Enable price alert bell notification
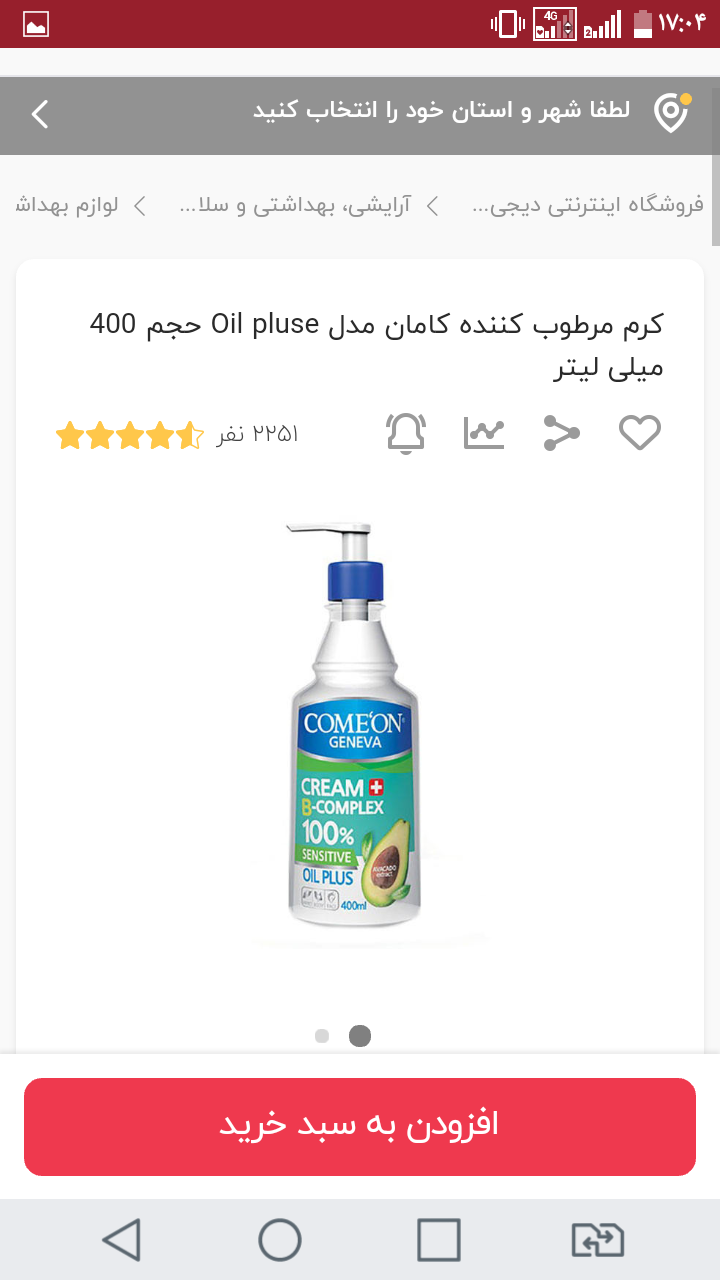720x1280 pixels. (406, 432)
